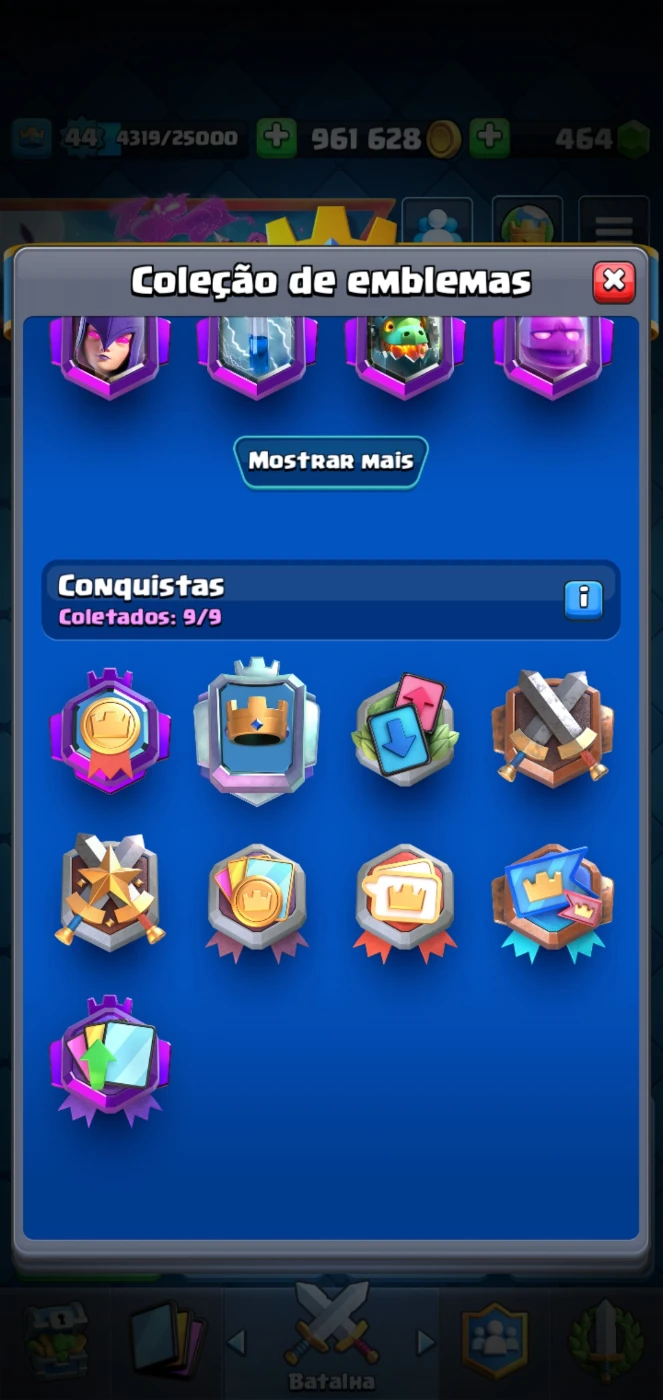Tap the Mostrar mais button

(x=331, y=462)
